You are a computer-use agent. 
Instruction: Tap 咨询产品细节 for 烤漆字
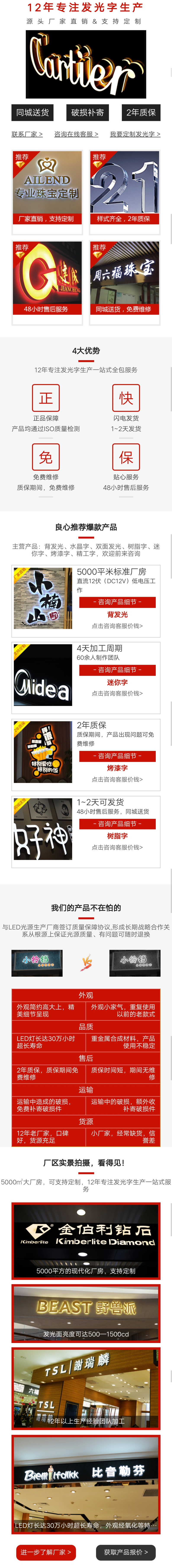click(117, 756)
